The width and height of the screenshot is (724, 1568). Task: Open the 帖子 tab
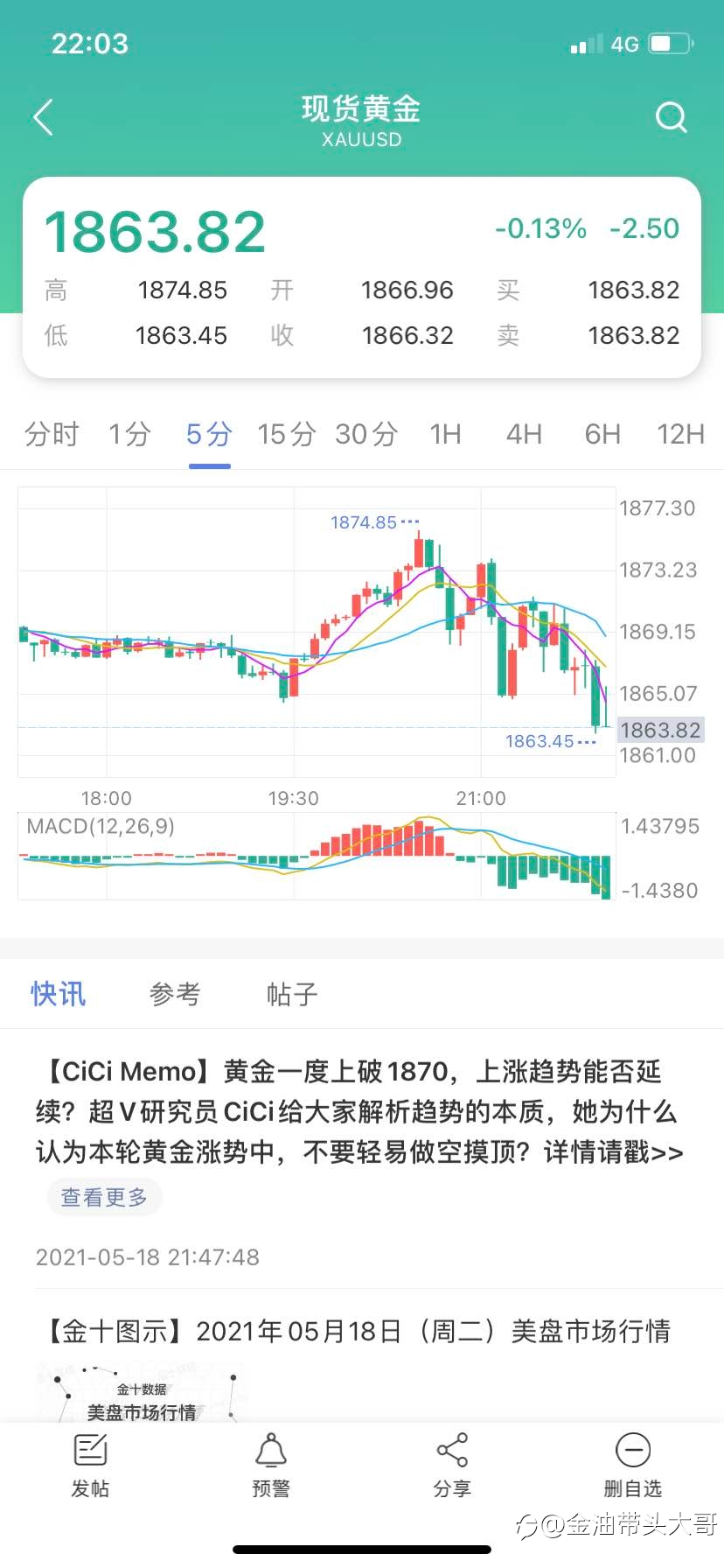292,994
